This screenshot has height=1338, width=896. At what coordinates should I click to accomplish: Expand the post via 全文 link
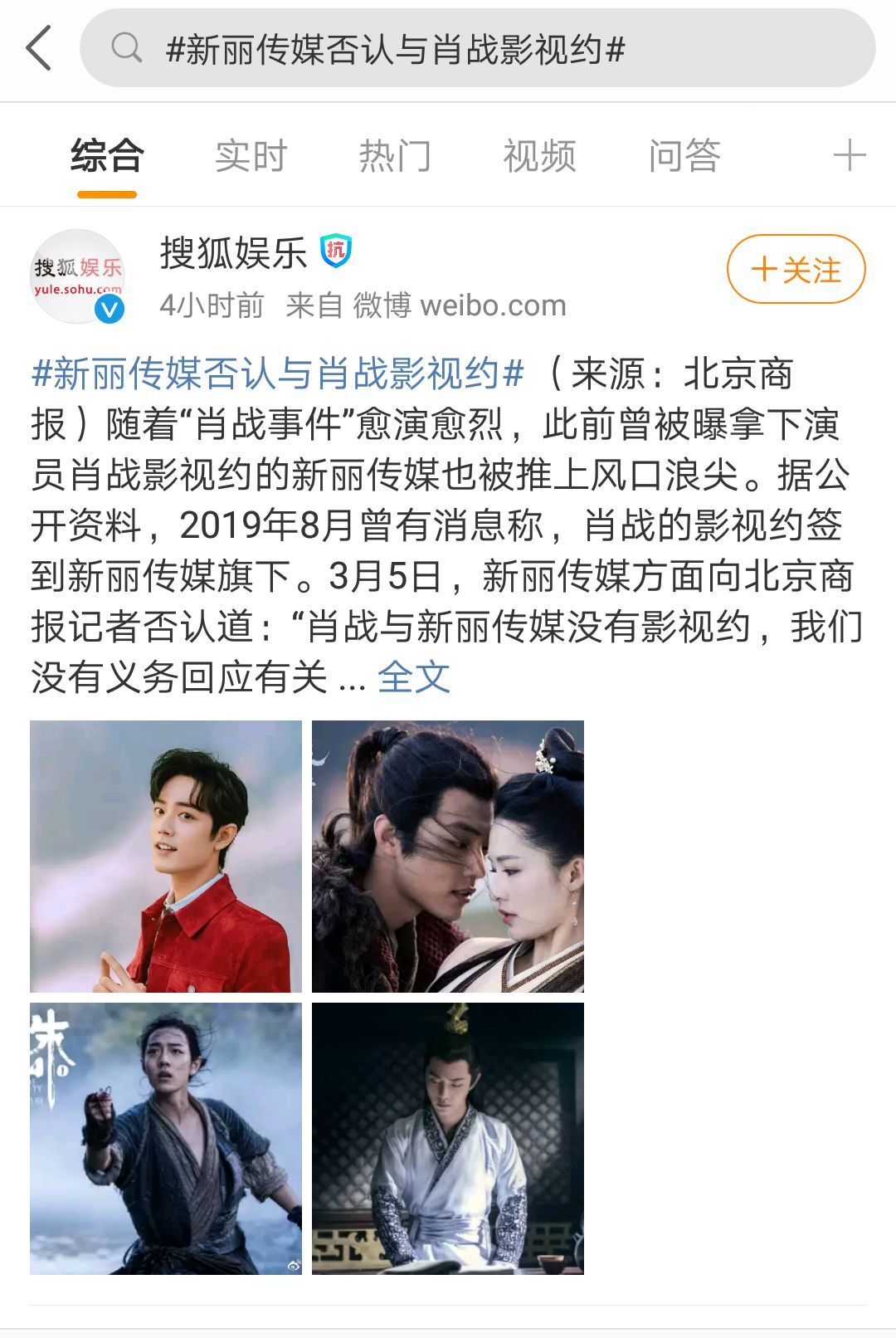413,677
